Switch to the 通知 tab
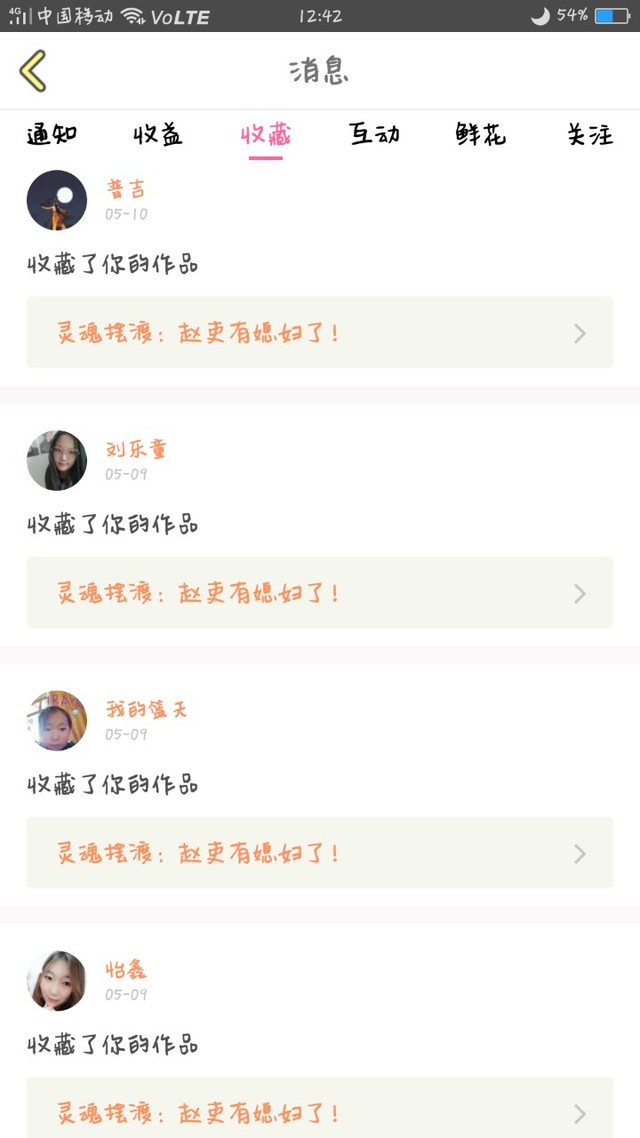The width and height of the screenshot is (640, 1138). (52, 135)
